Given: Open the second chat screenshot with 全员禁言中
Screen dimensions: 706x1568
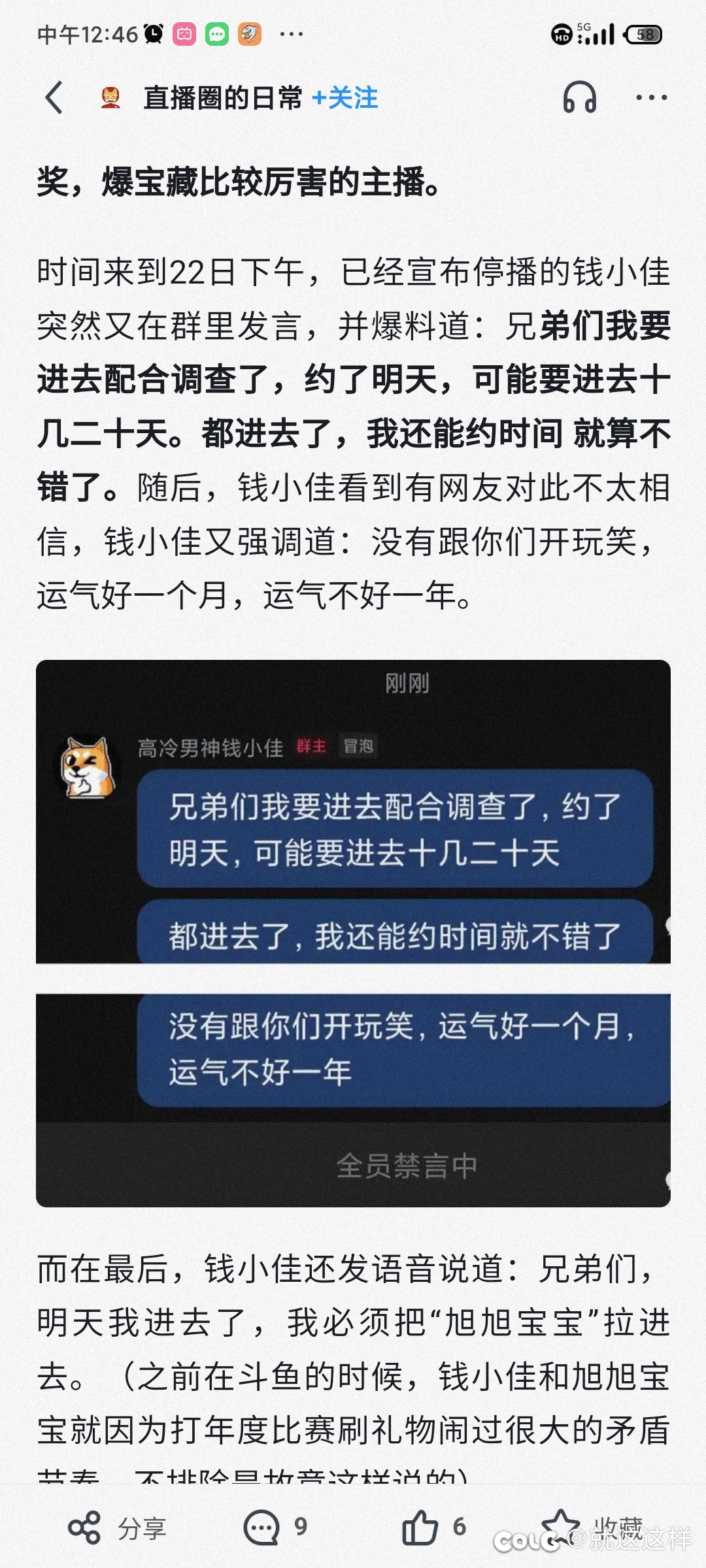Looking at the screenshot, I should pyautogui.click(x=353, y=1100).
